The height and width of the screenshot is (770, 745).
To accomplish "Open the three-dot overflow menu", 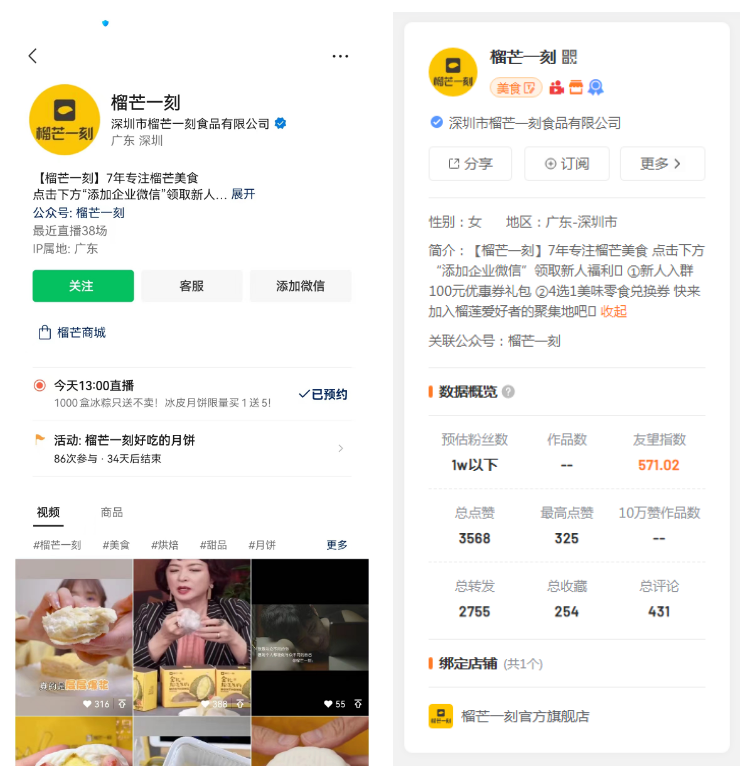I will pyautogui.click(x=340, y=56).
